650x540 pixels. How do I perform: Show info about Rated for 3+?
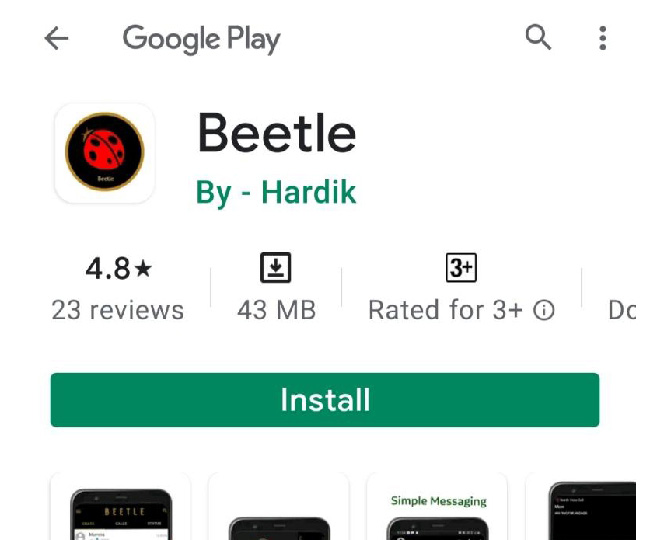point(544,311)
